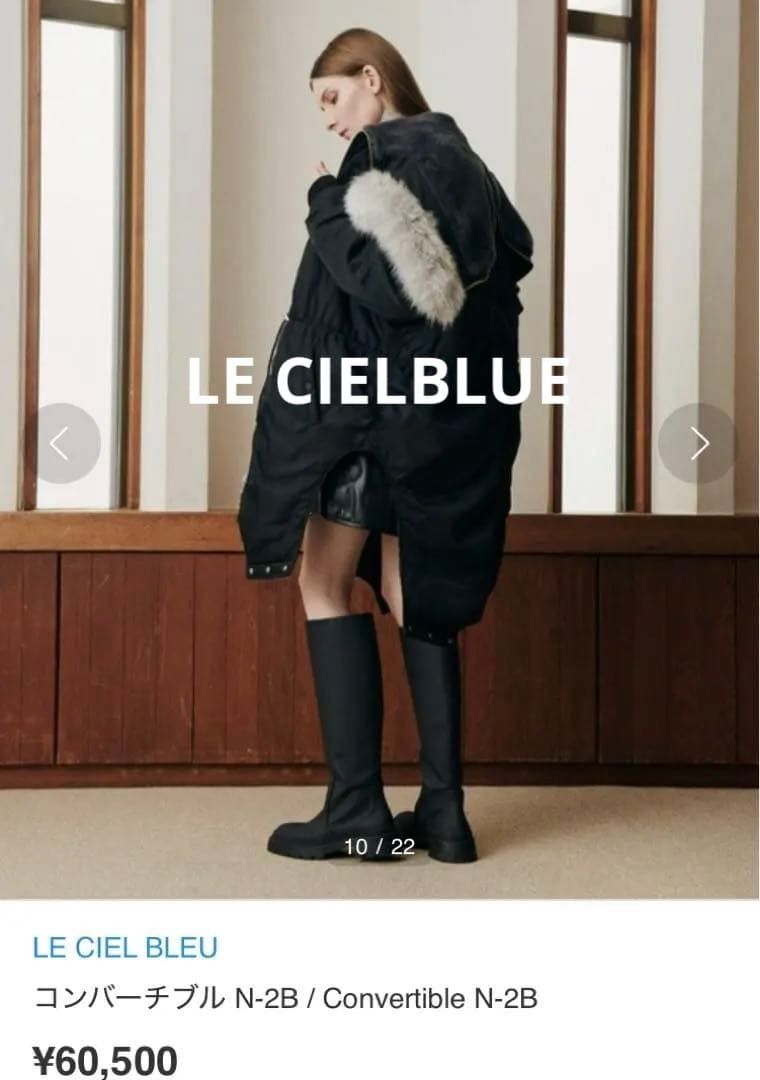This screenshot has height=1080, width=760.
Task: Open the LE CIEL BLEU brand link
Action: 125,947
